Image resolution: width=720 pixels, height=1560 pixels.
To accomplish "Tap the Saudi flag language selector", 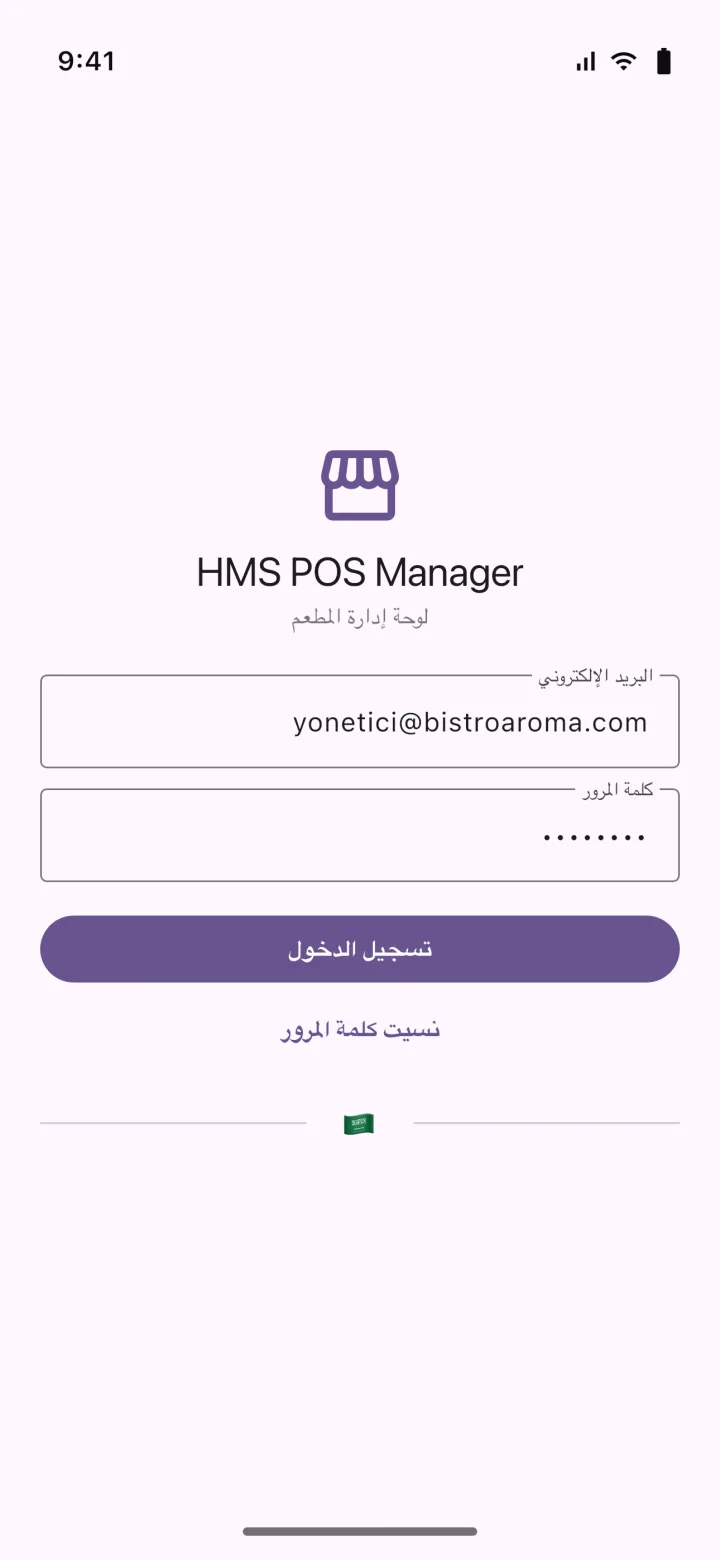I will (x=359, y=1124).
